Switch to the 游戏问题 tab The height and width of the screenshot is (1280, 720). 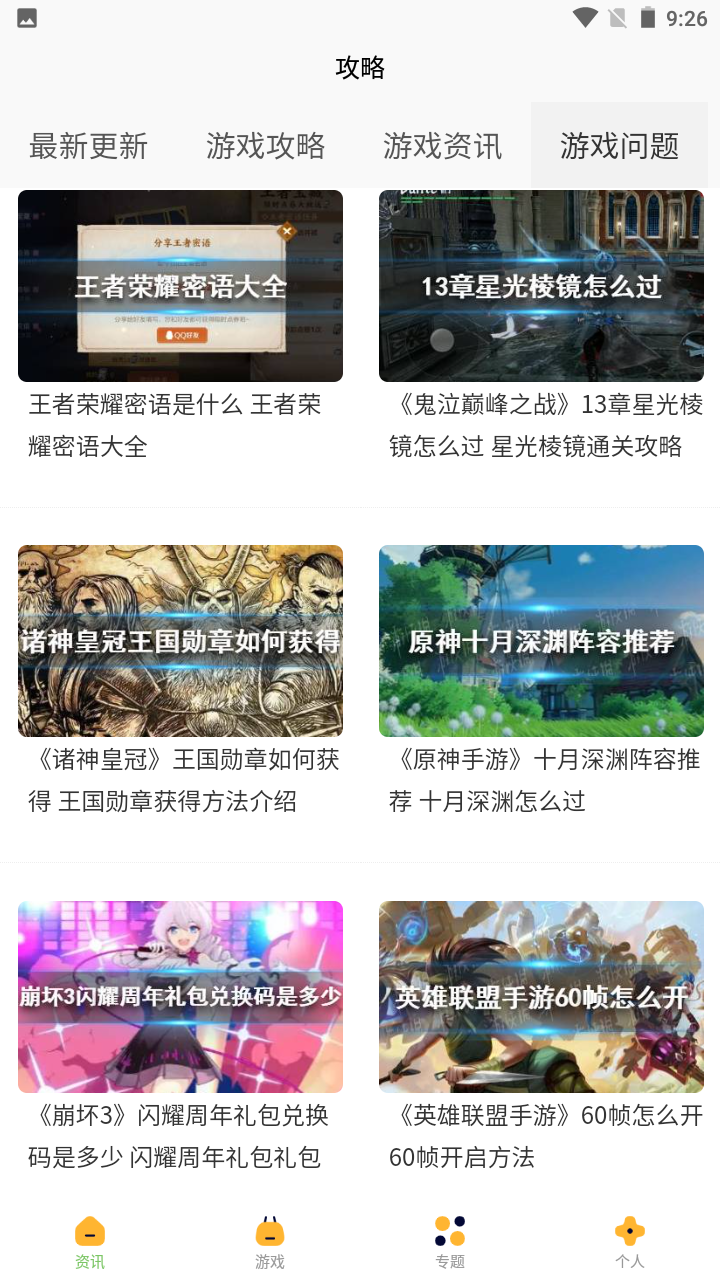coord(619,145)
